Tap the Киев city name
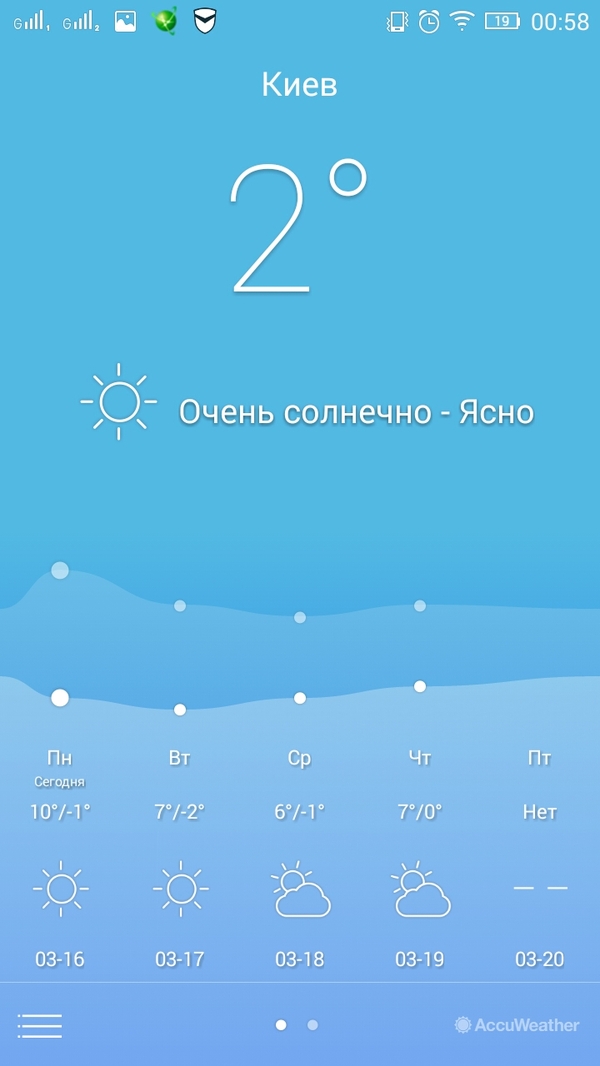Image resolution: width=600 pixels, height=1066 pixels. [300, 85]
